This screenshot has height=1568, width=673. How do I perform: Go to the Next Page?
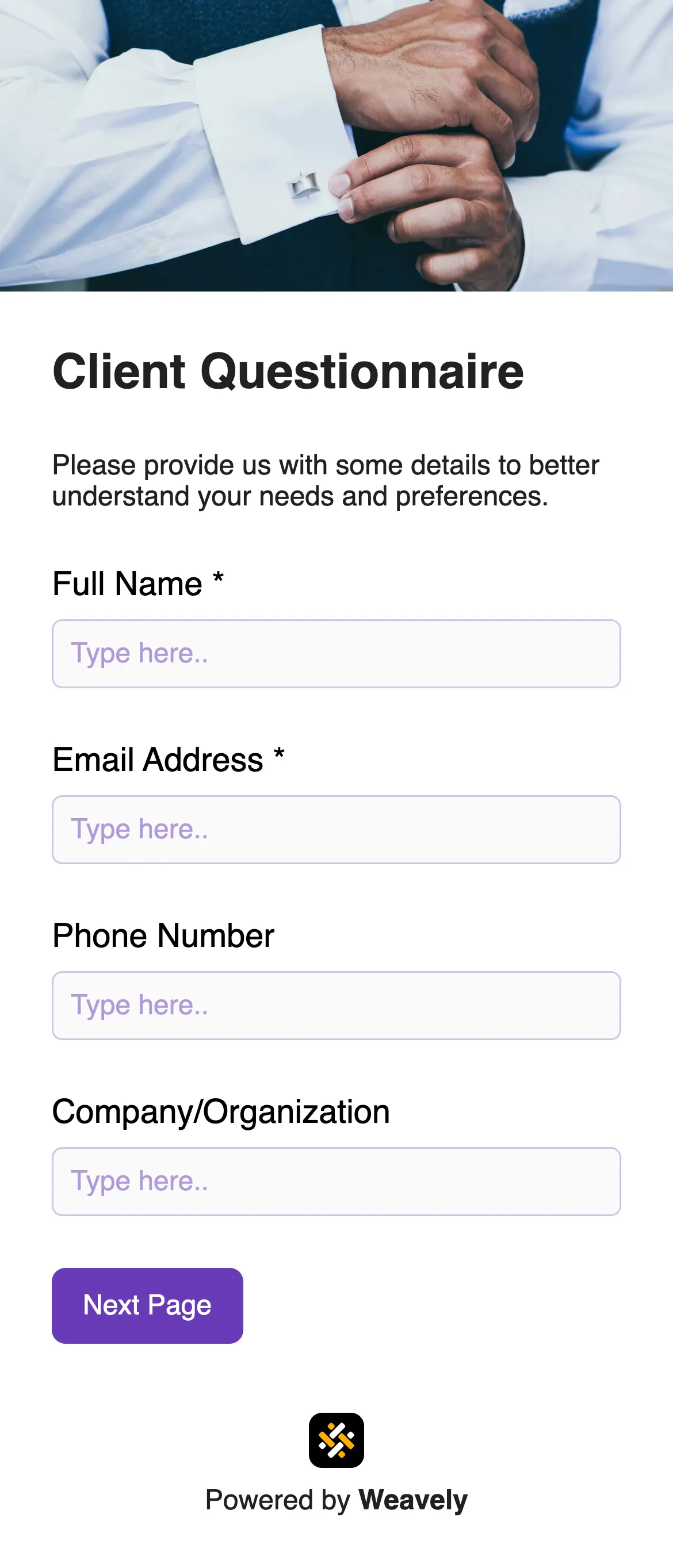(147, 1306)
